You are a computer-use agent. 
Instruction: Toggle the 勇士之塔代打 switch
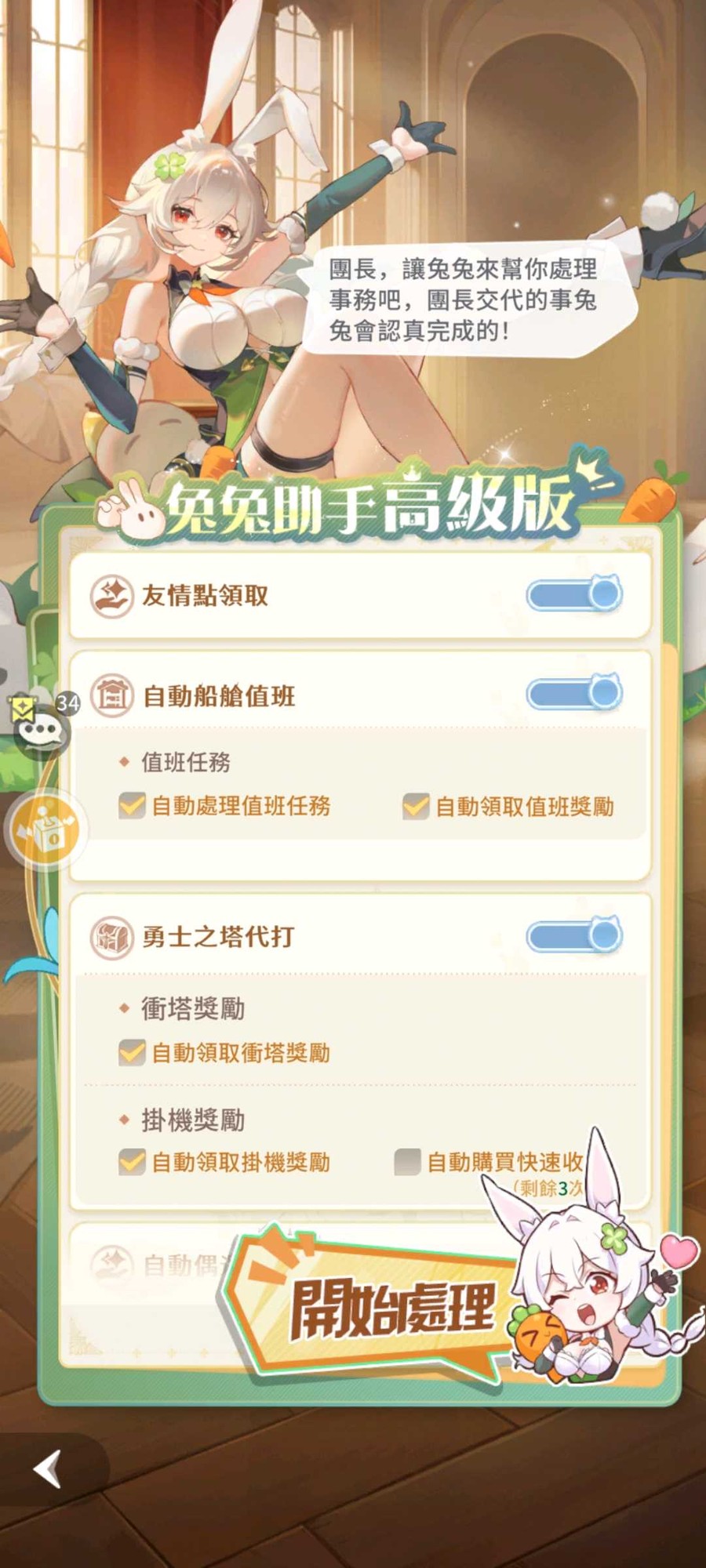574,935
